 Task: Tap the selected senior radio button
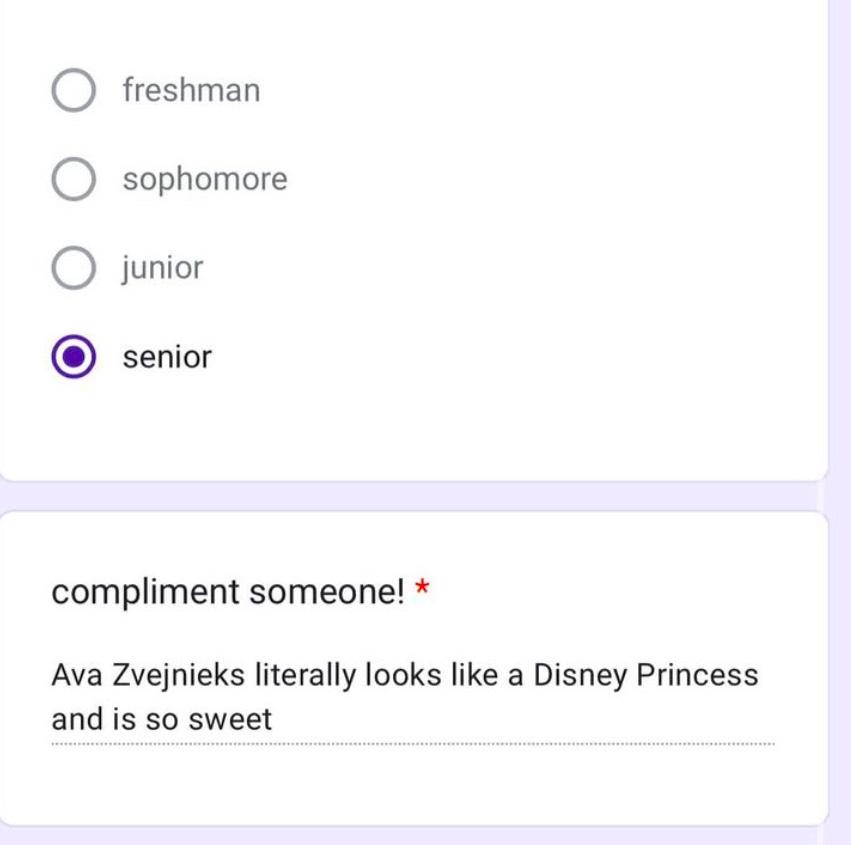pyautogui.click(x=74, y=357)
